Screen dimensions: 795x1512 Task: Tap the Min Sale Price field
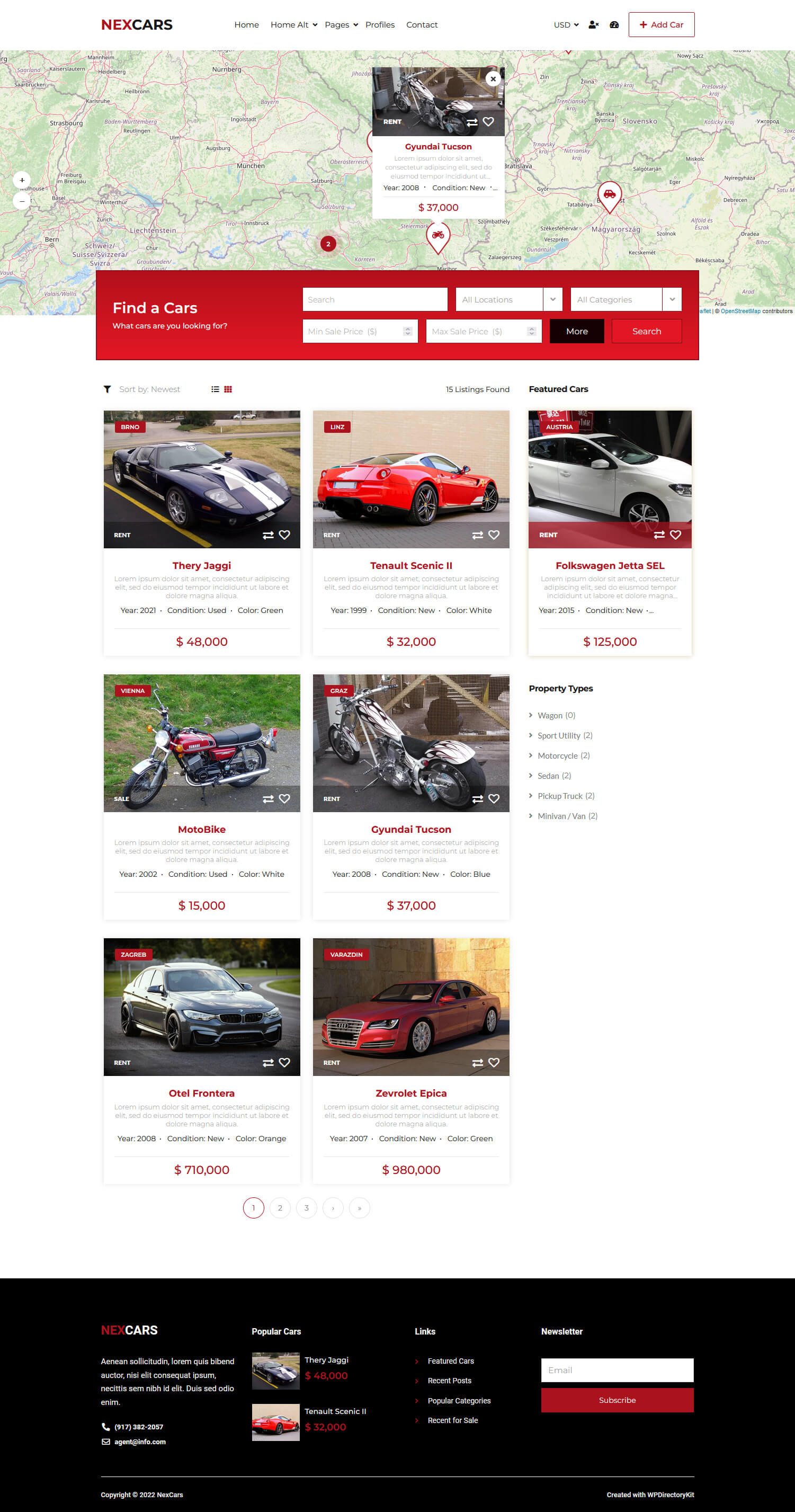360,331
